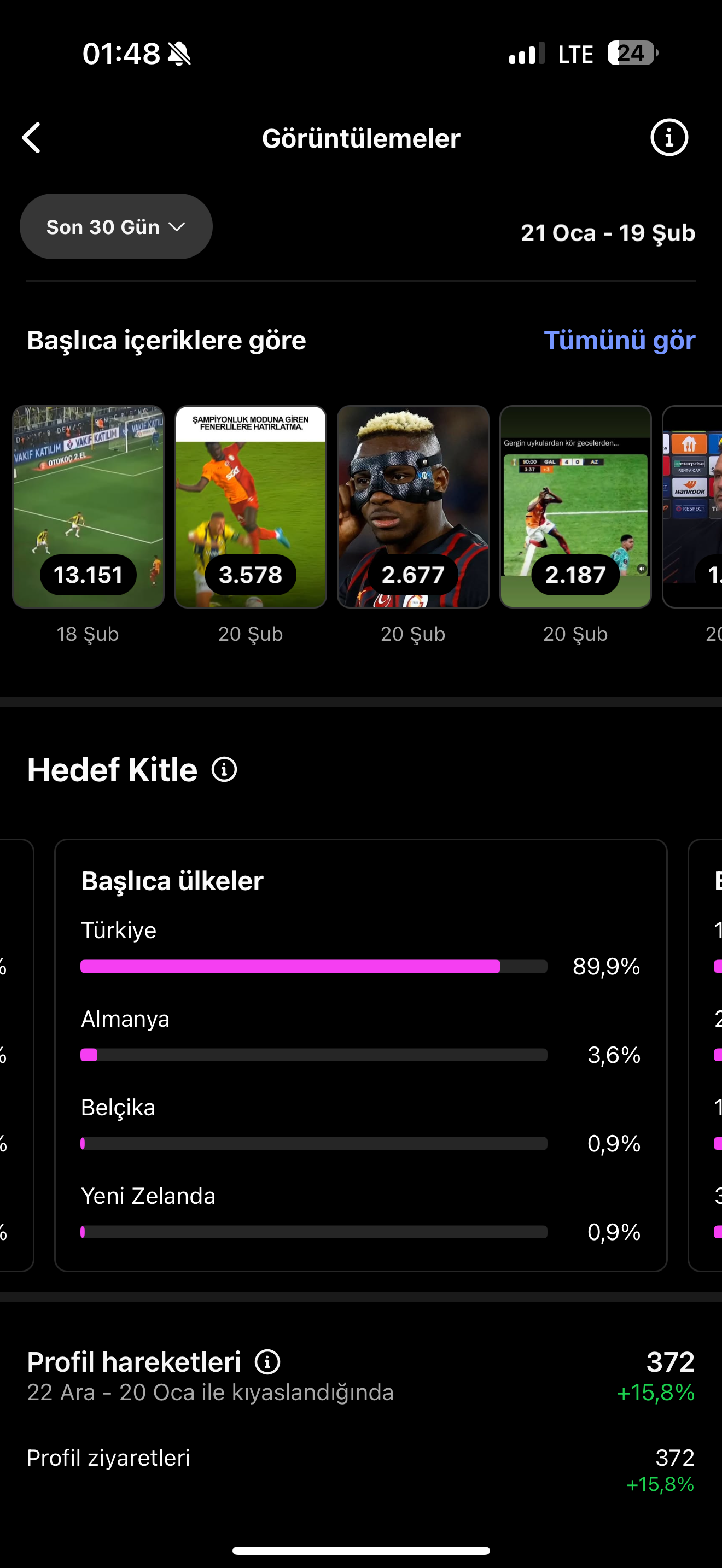Open the content tile with 3.578 views

click(x=251, y=506)
